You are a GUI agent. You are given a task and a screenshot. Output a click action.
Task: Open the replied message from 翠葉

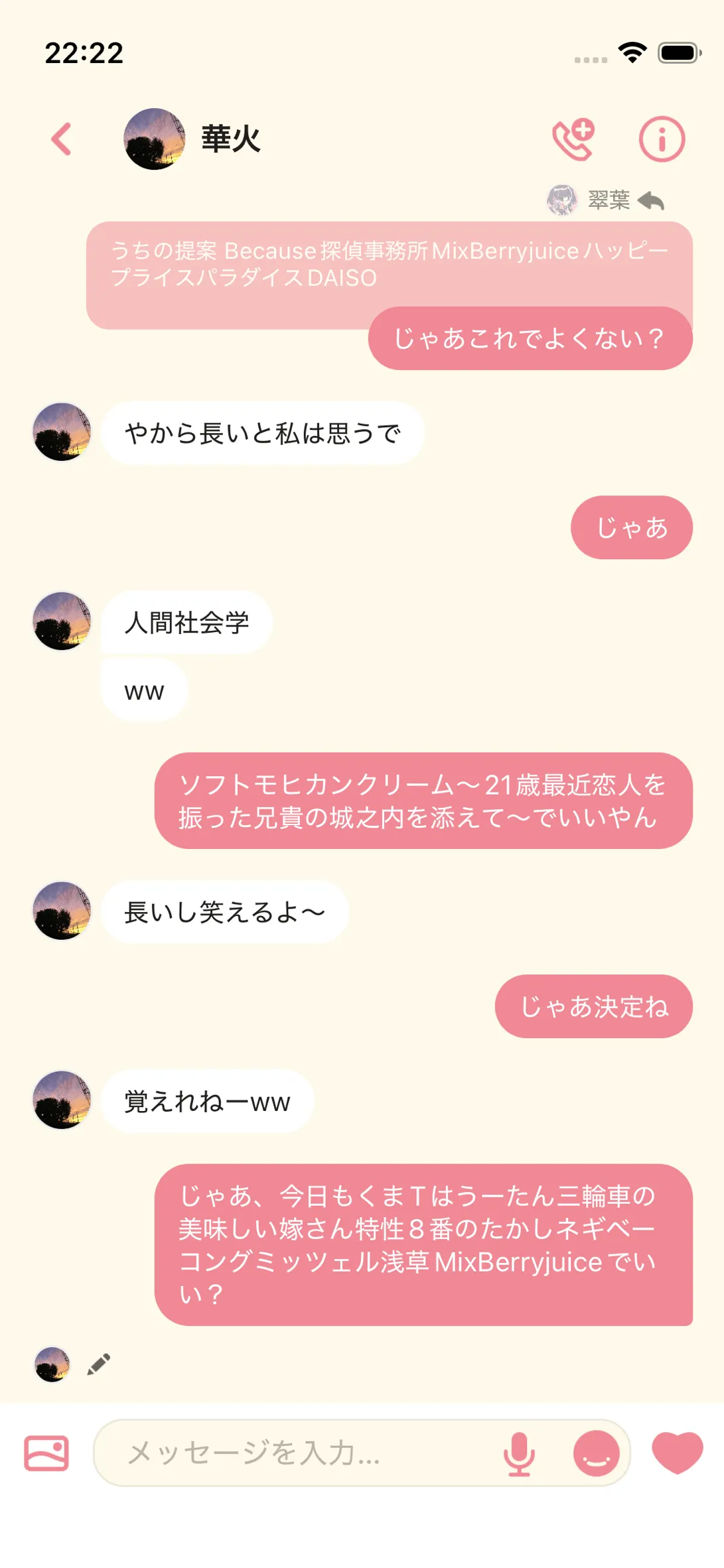[390, 265]
